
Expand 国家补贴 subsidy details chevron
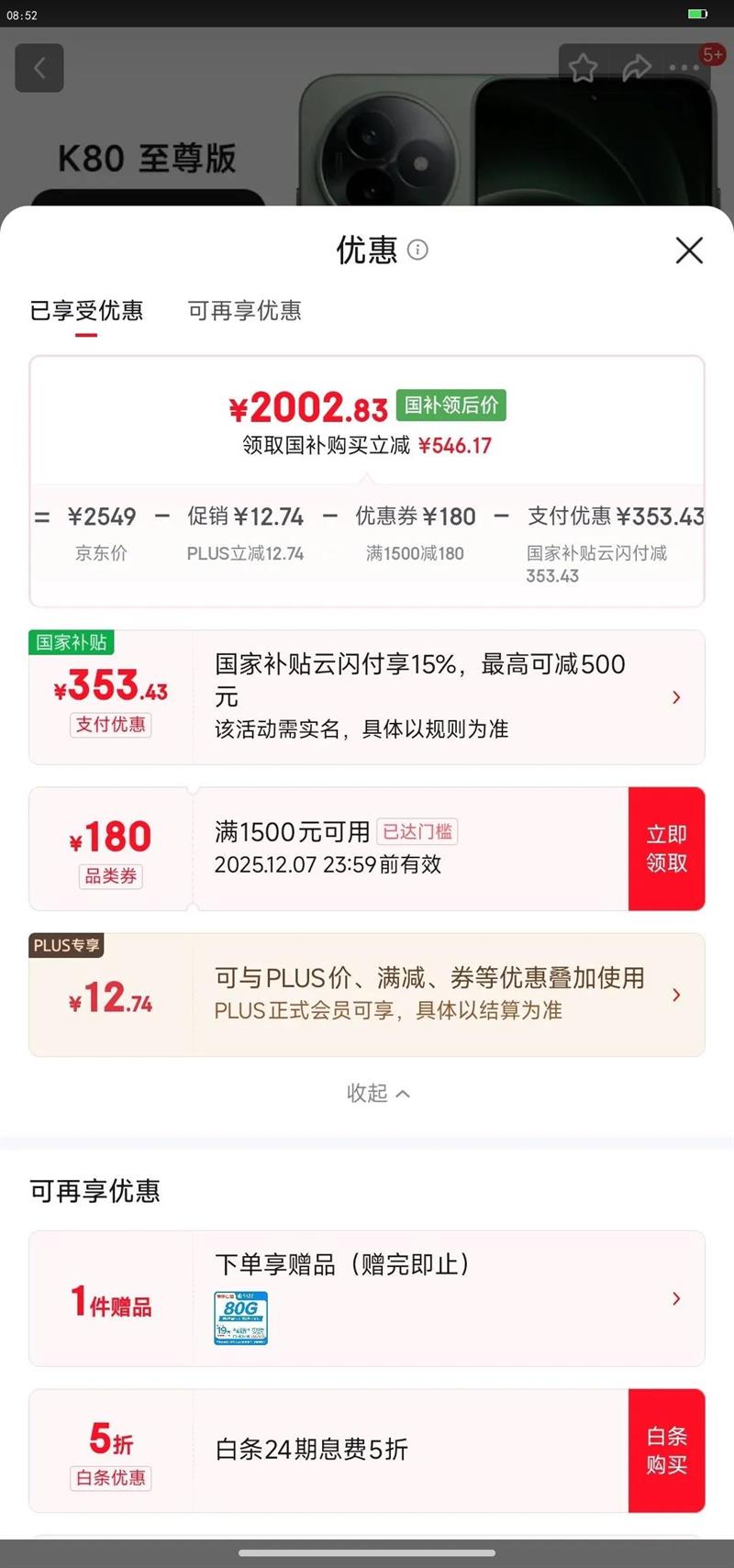(676, 697)
